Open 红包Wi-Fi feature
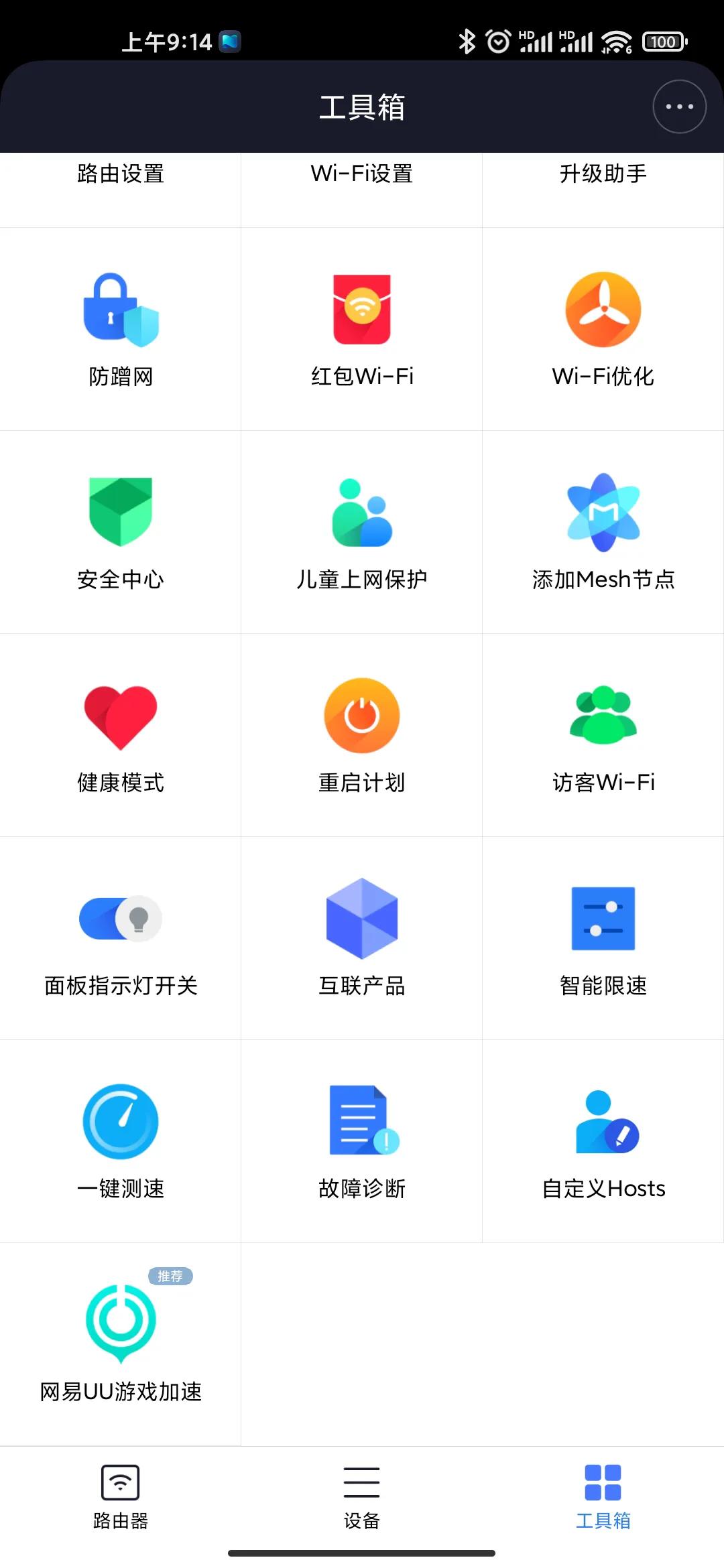724x1568 pixels. 362,328
